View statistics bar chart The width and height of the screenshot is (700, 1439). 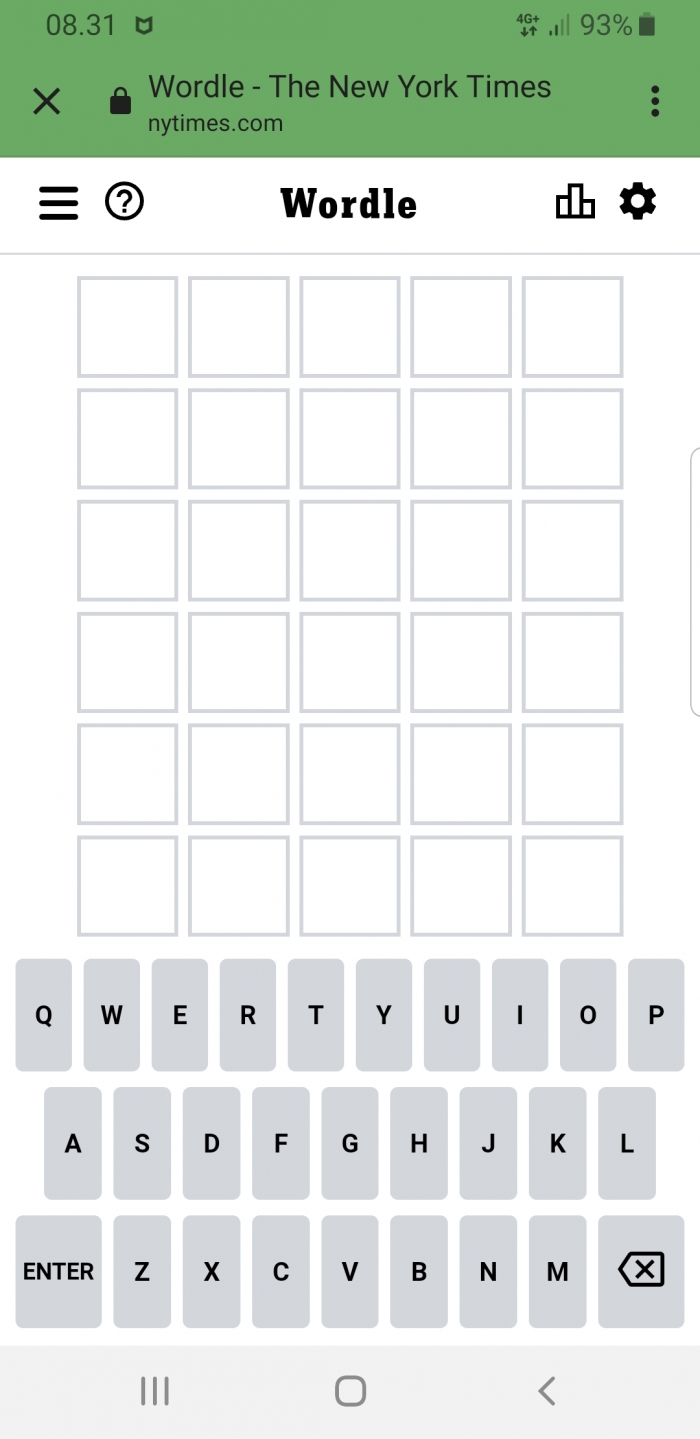pos(575,202)
